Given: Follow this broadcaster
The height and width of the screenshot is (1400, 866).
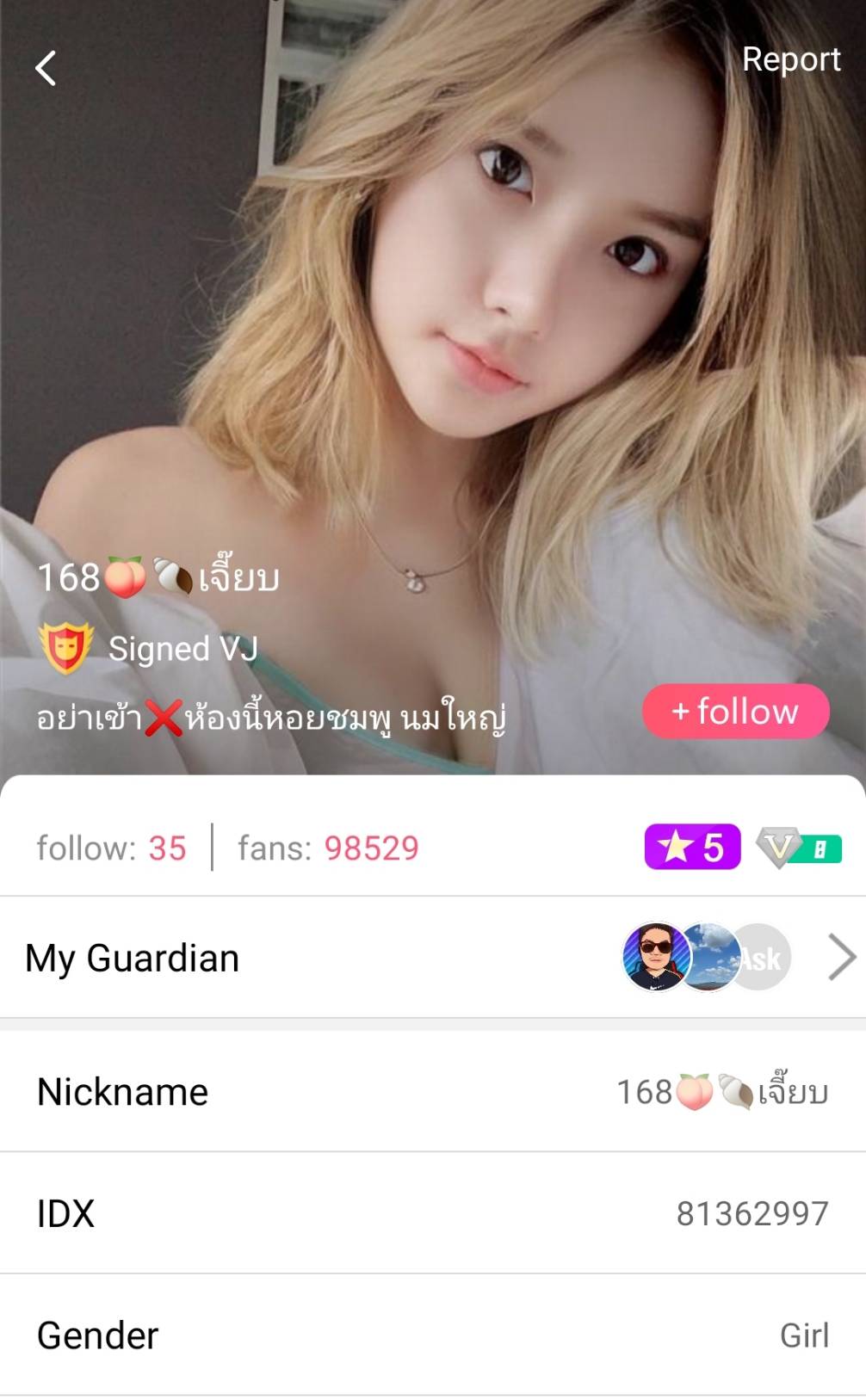Looking at the screenshot, I should (735, 712).
